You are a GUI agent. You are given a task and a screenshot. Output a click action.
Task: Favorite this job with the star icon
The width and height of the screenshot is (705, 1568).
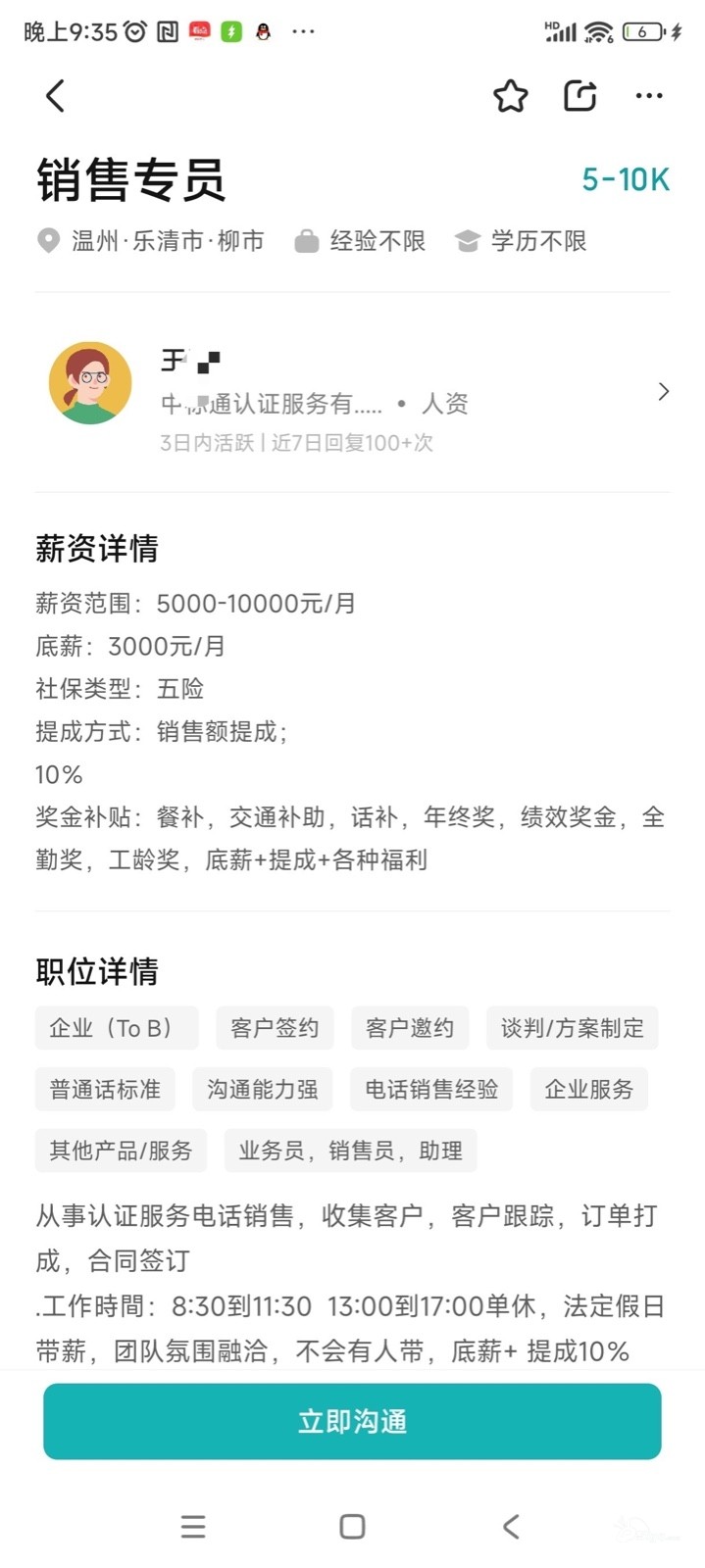[x=510, y=96]
